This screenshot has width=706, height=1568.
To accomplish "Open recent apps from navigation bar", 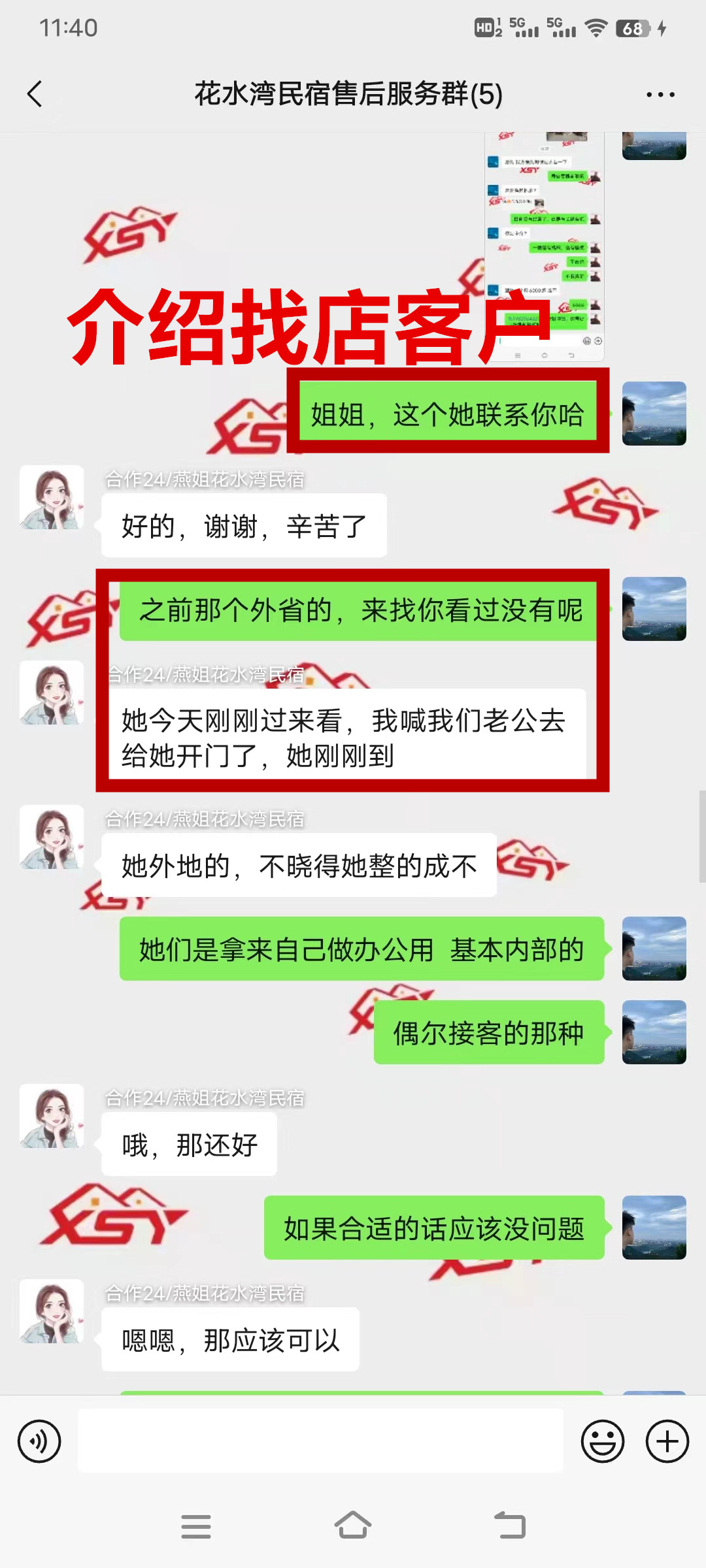I will [196, 1526].
